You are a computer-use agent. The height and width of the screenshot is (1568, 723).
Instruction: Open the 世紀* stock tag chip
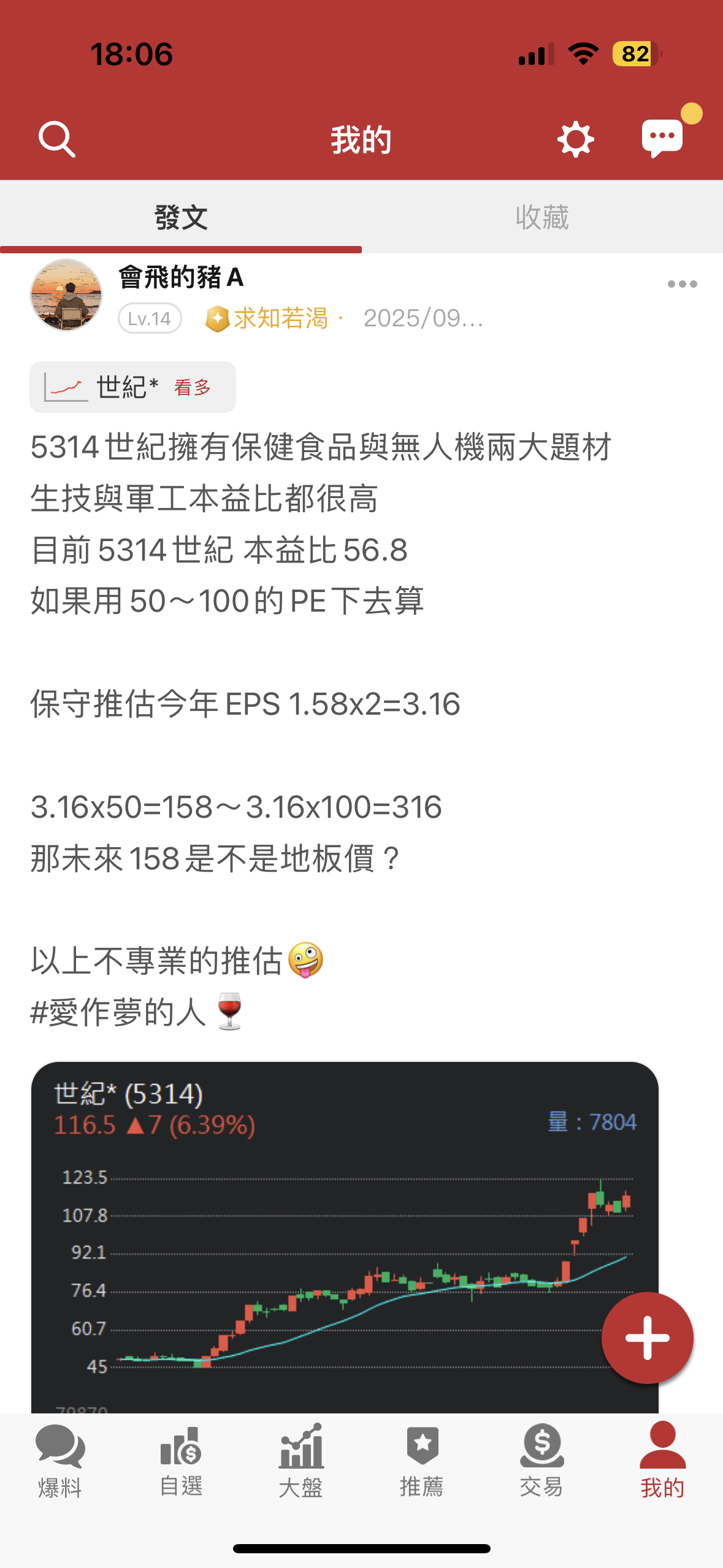click(132, 387)
